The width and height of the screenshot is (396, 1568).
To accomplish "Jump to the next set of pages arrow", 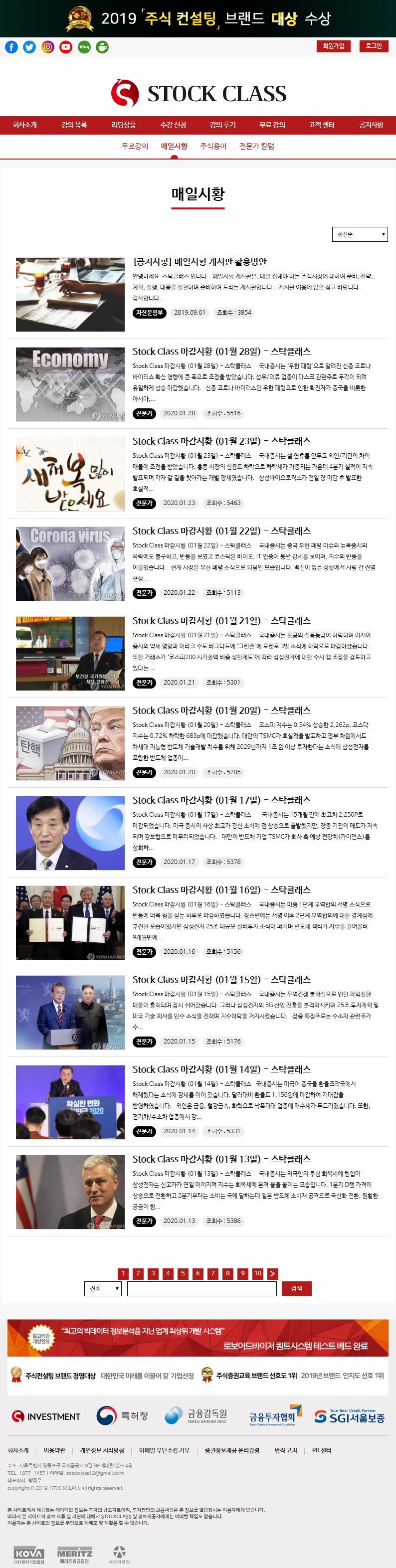I will coord(272,1273).
